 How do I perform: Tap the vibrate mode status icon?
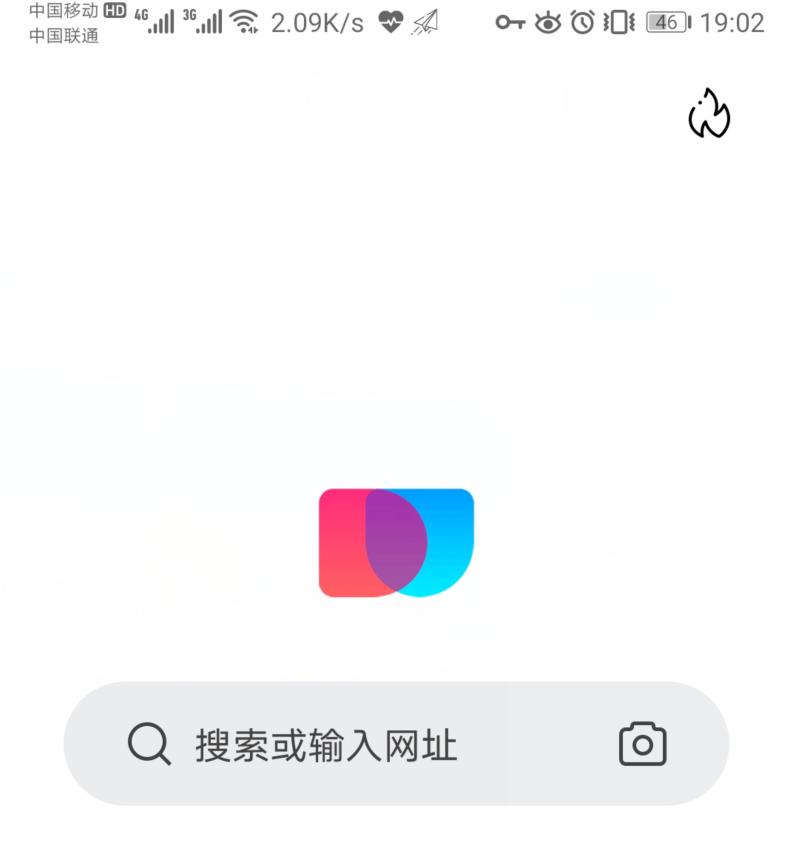point(621,22)
